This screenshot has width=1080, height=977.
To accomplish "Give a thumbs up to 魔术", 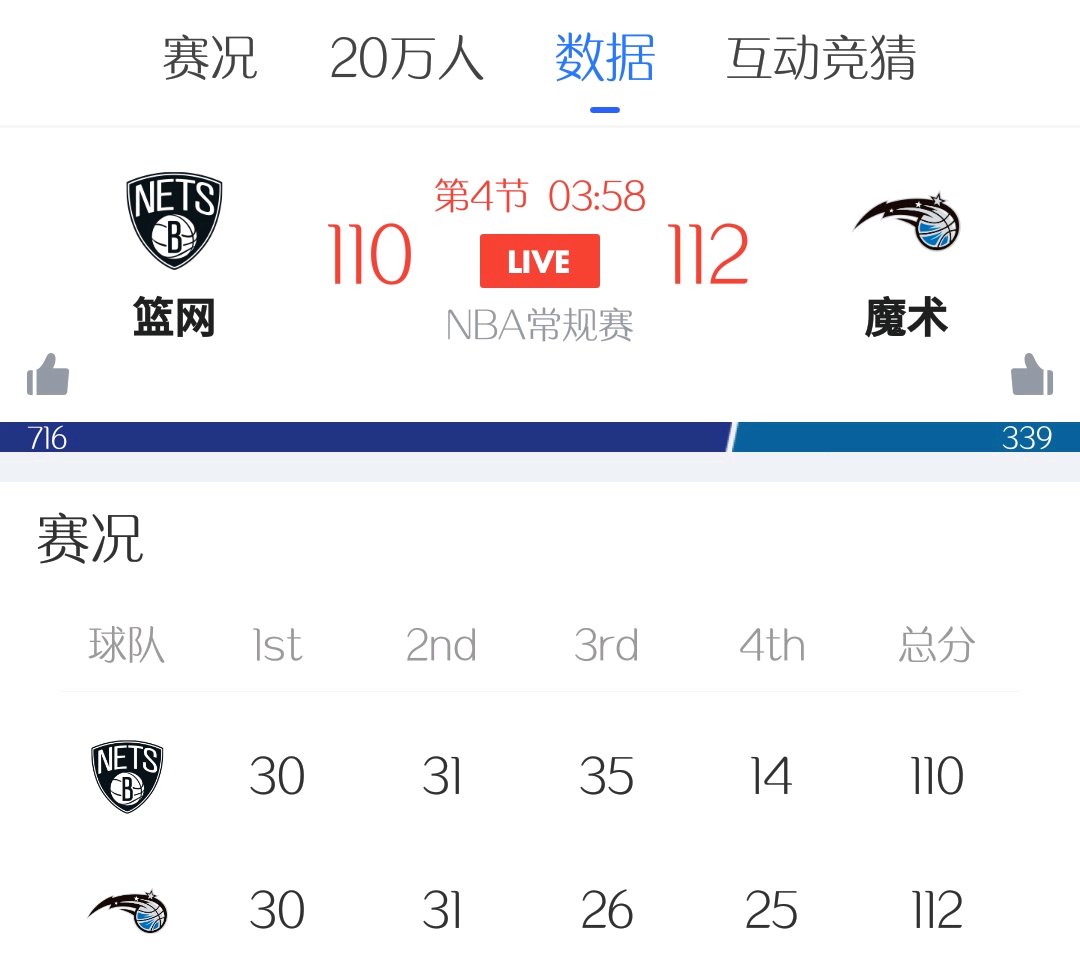I will 1032,375.
